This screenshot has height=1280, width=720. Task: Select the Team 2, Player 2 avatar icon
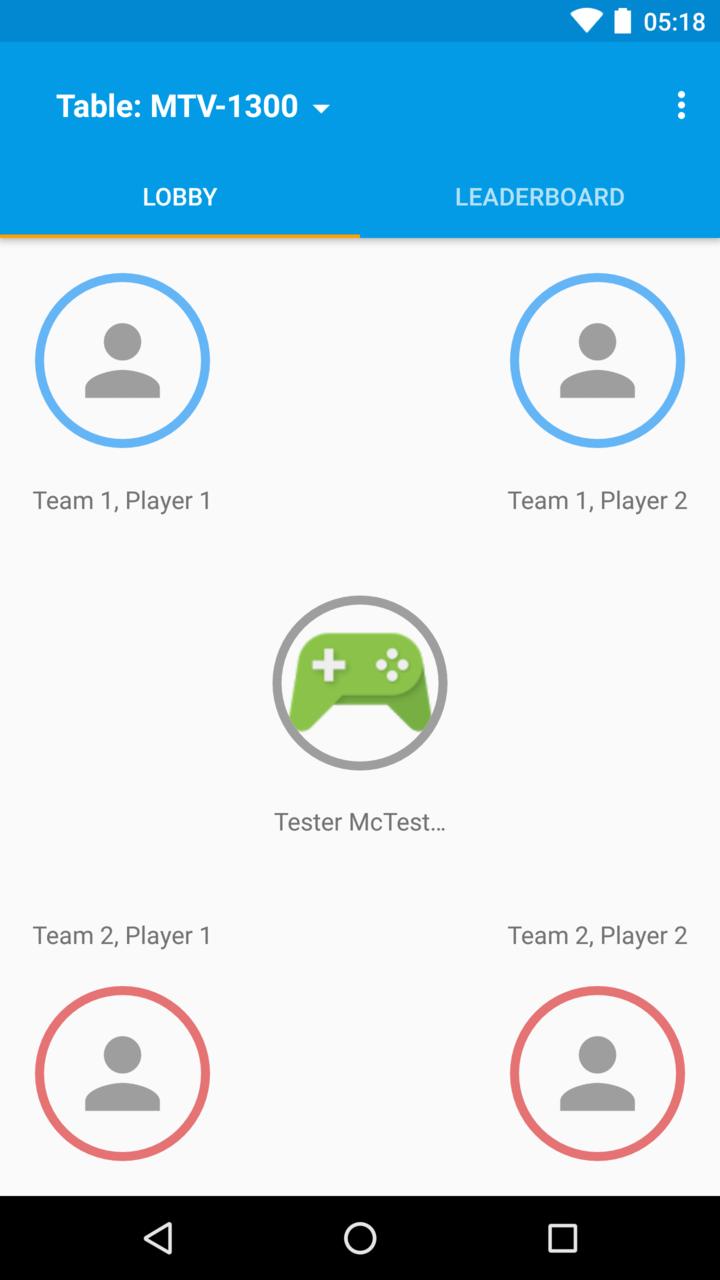pyautogui.click(x=597, y=1073)
